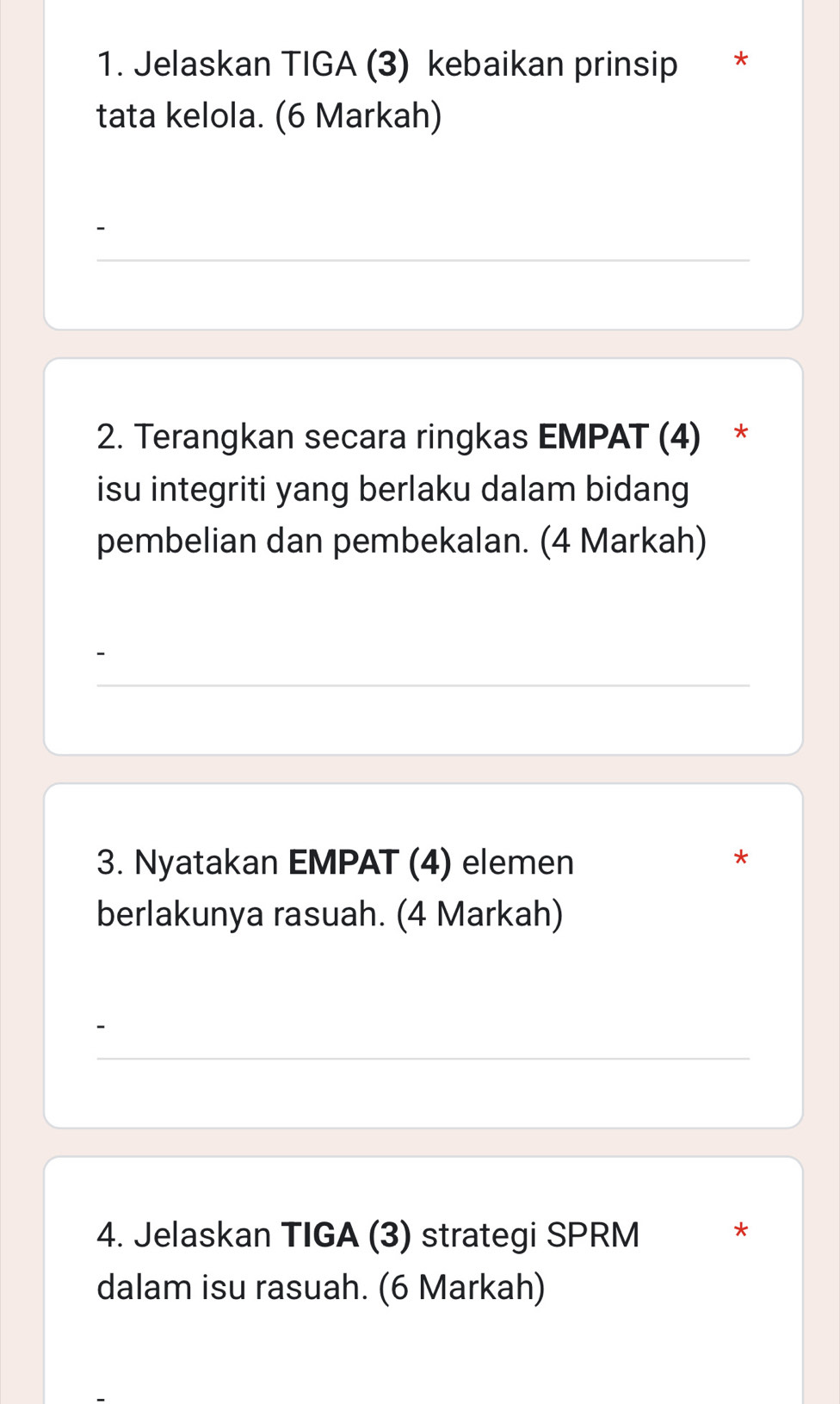Tap the answer field for question 1 (tata kelola)
Viewport: 840px width, 1404px height.
tap(422, 231)
